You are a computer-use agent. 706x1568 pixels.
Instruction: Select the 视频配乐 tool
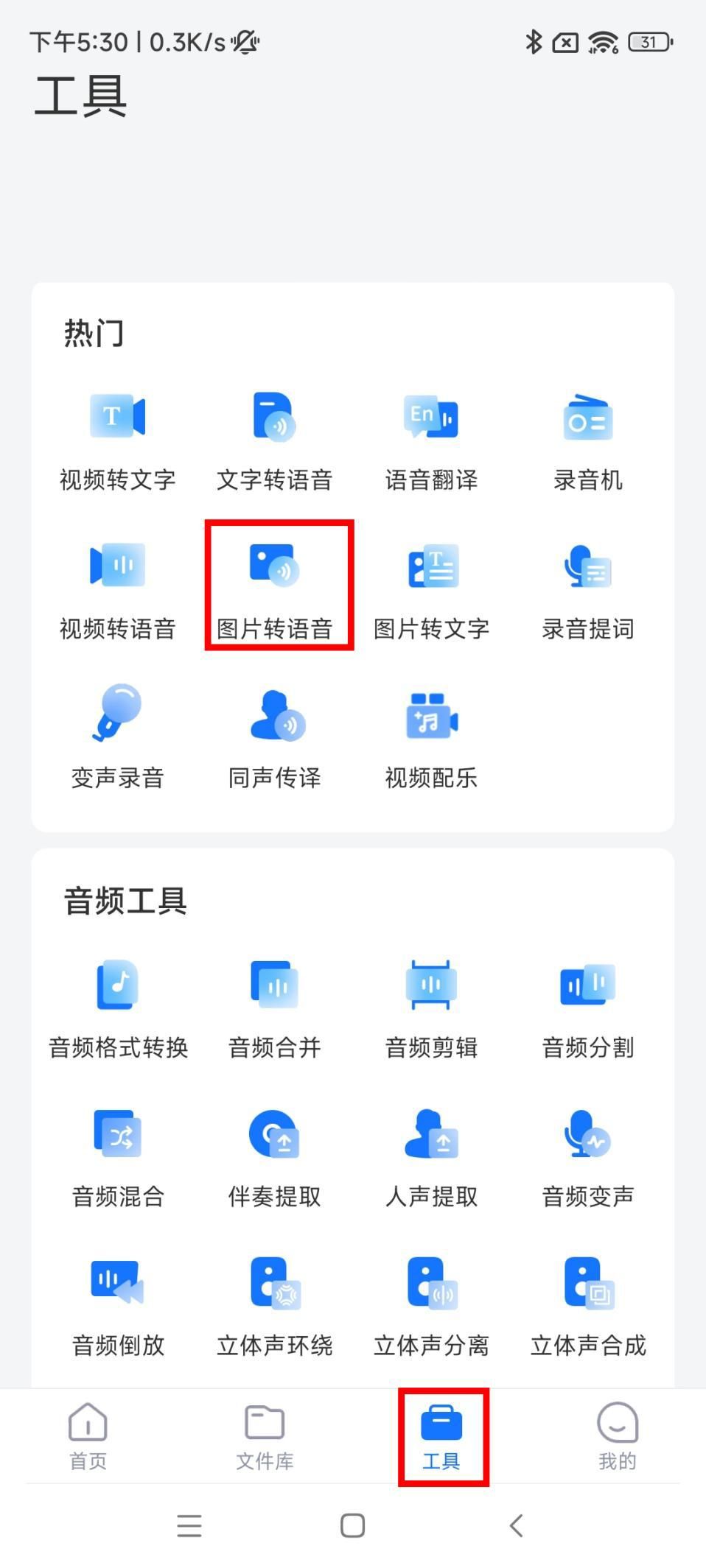(x=431, y=738)
